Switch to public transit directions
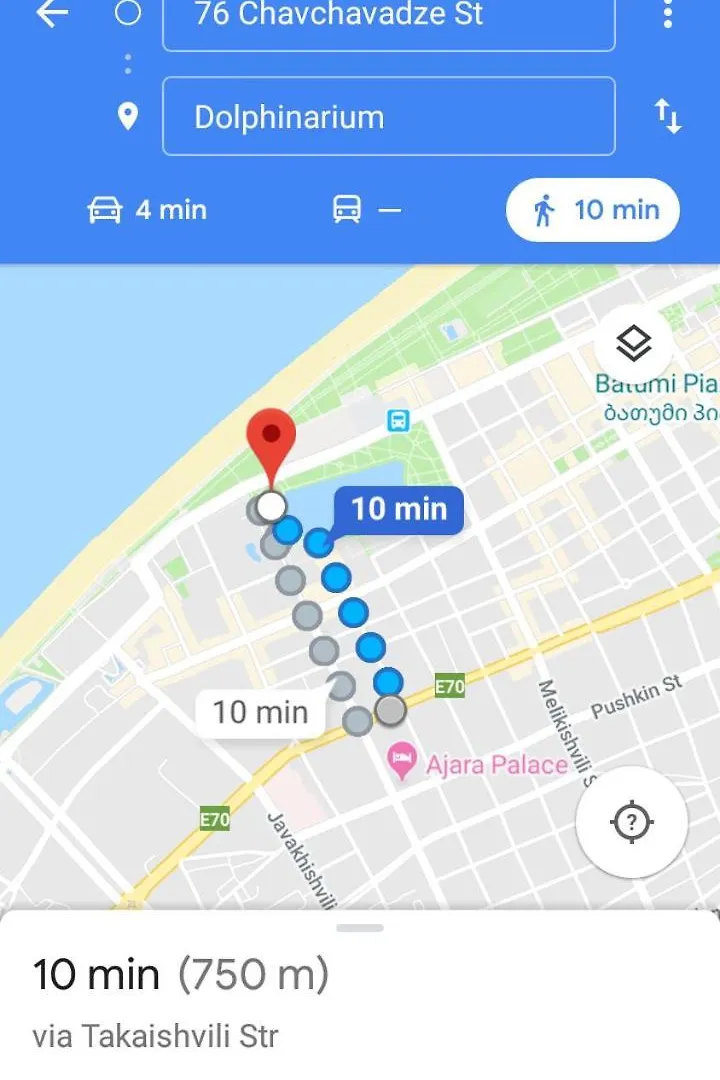Screen dimensions: 720x1080 (366, 210)
